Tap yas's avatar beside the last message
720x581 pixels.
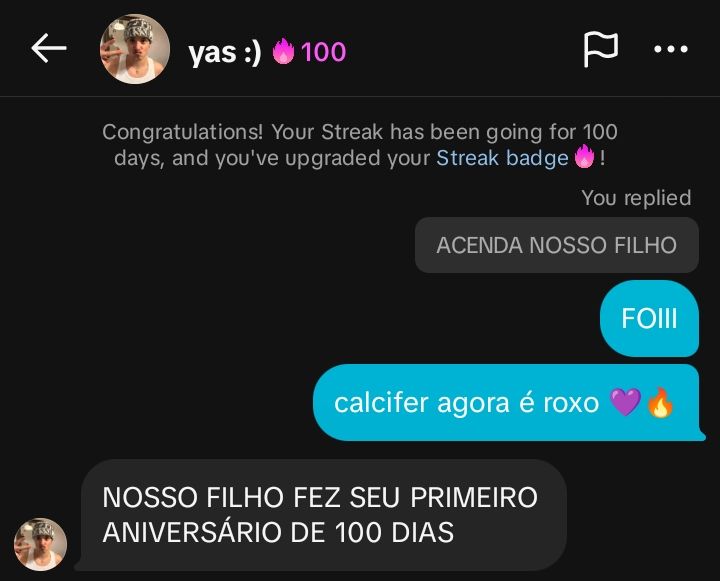coord(41,544)
